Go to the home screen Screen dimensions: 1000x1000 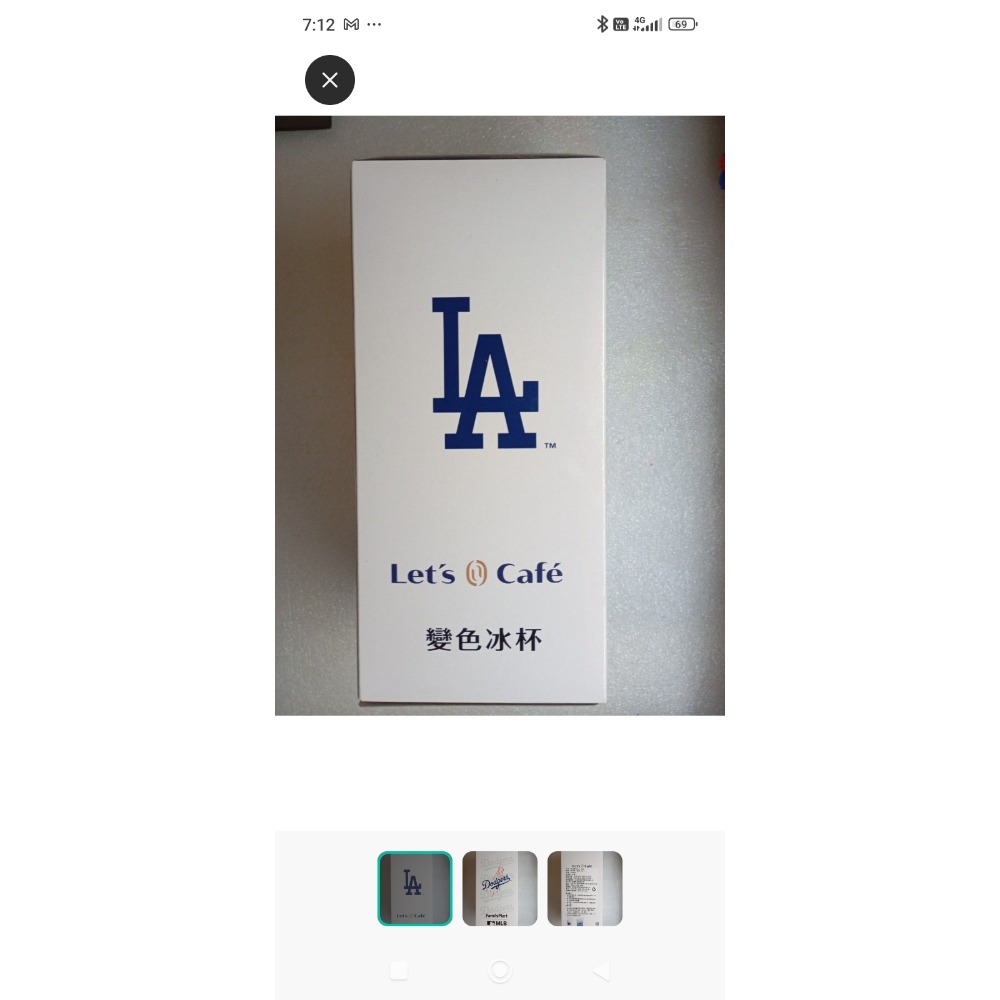[x=500, y=971]
